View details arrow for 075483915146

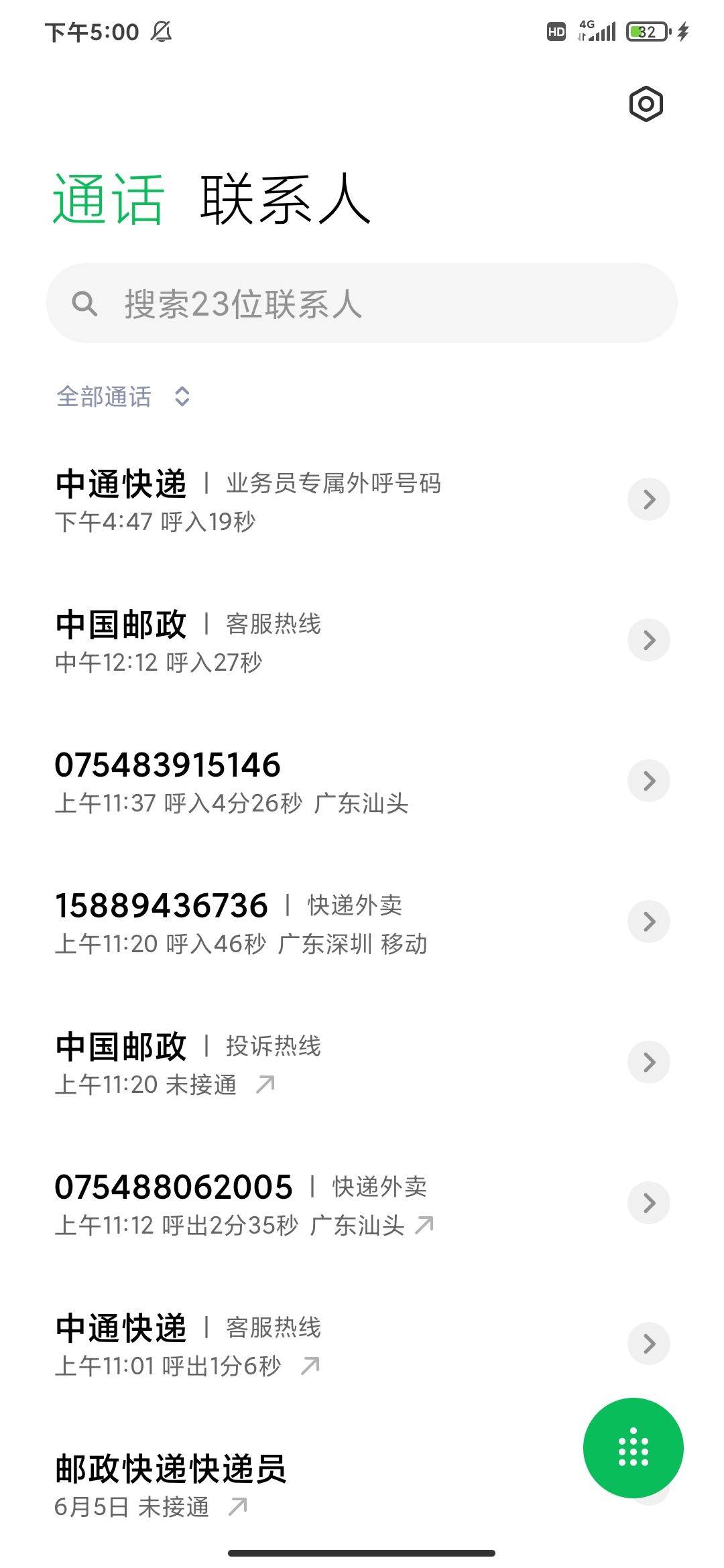pos(648,781)
